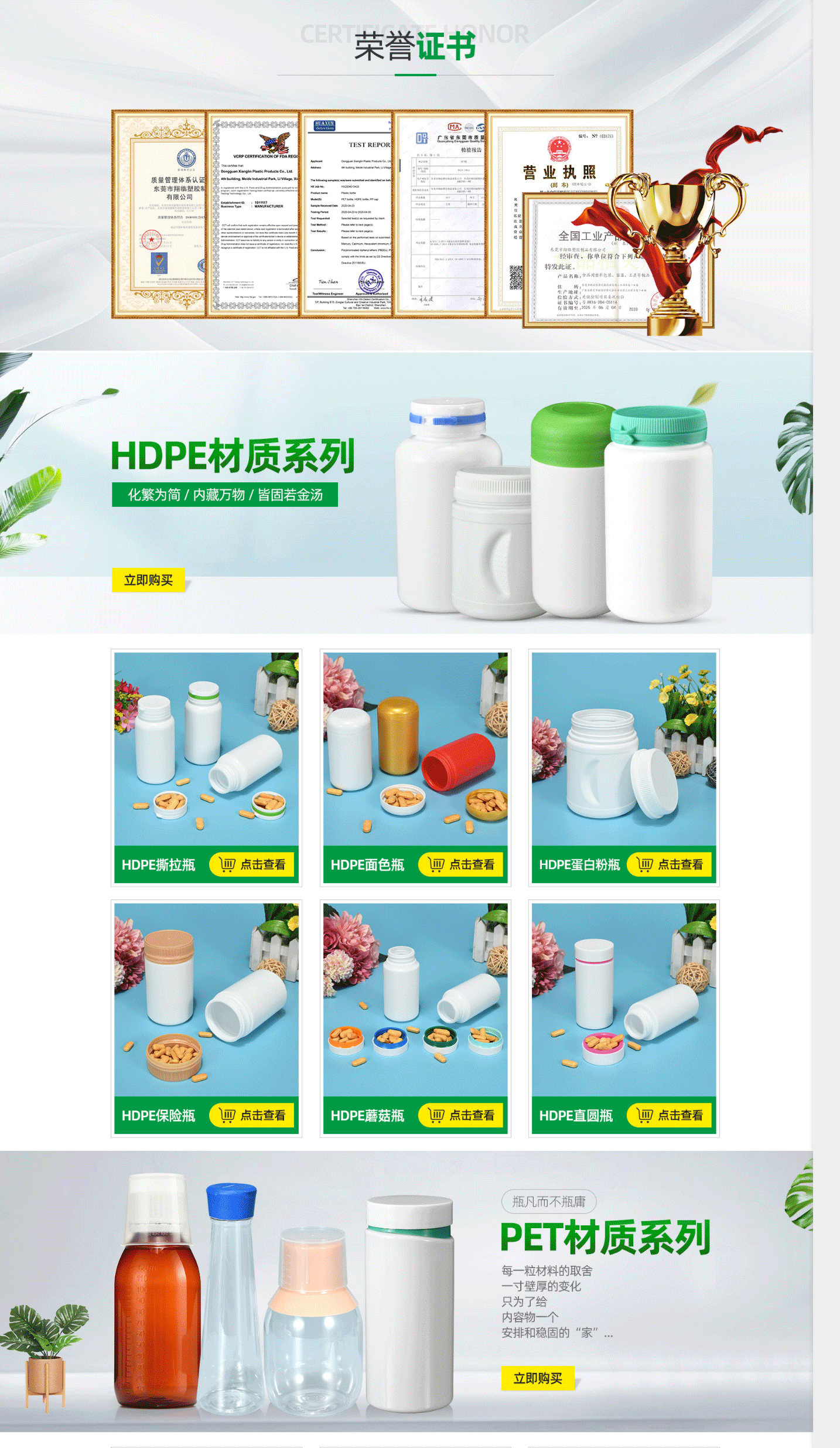Tap 立即购买 on the HDPE材质系列 banner

point(148,580)
